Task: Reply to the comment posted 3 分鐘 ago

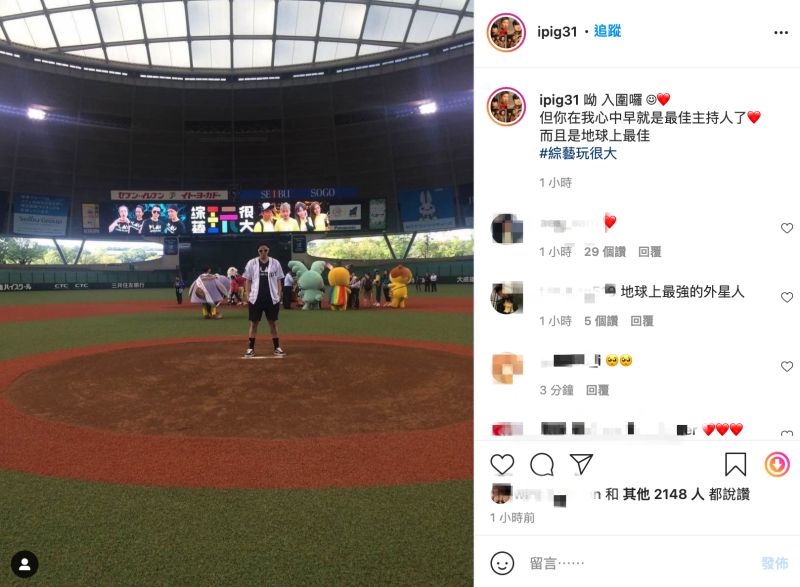Action: [597, 390]
